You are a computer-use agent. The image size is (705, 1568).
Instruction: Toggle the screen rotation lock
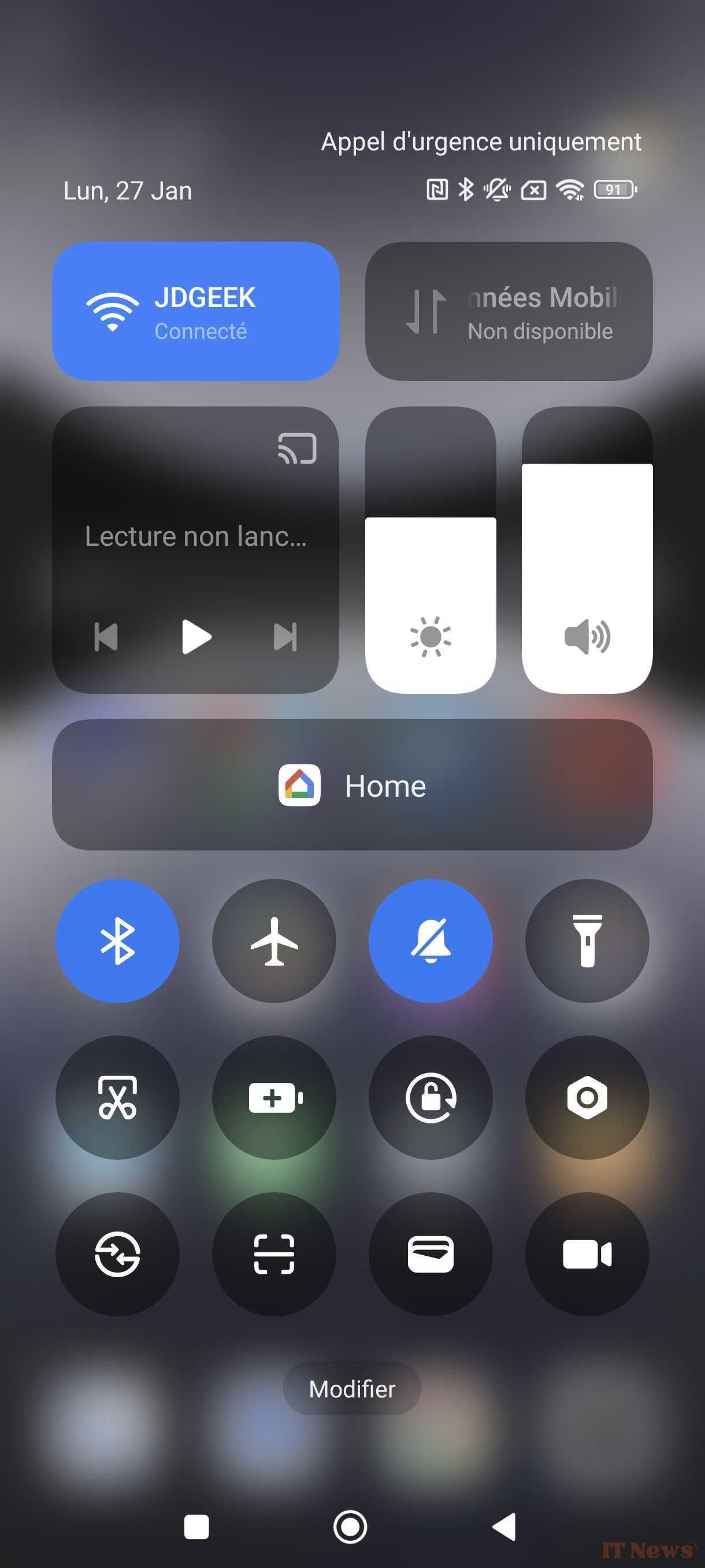click(x=431, y=1097)
